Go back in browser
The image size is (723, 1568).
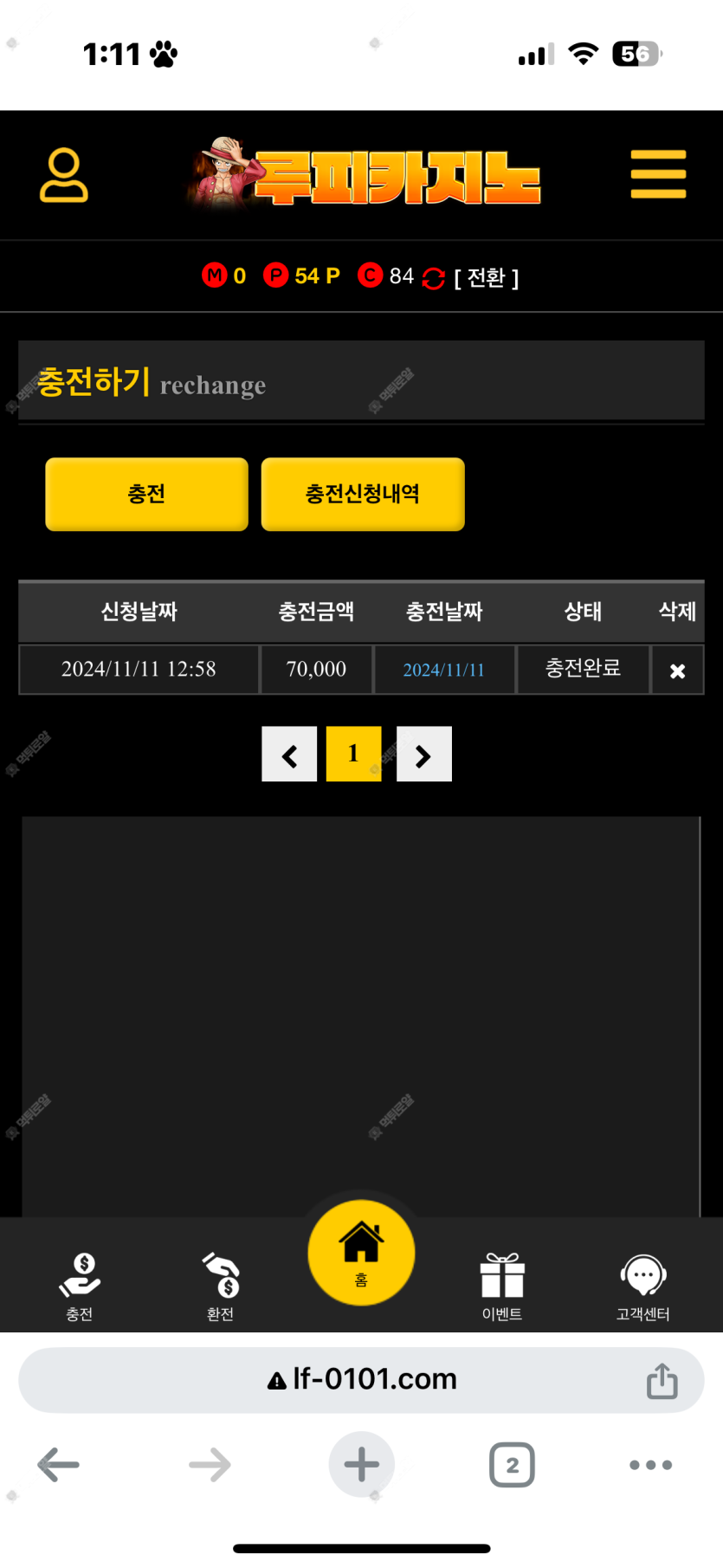click(x=59, y=1465)
